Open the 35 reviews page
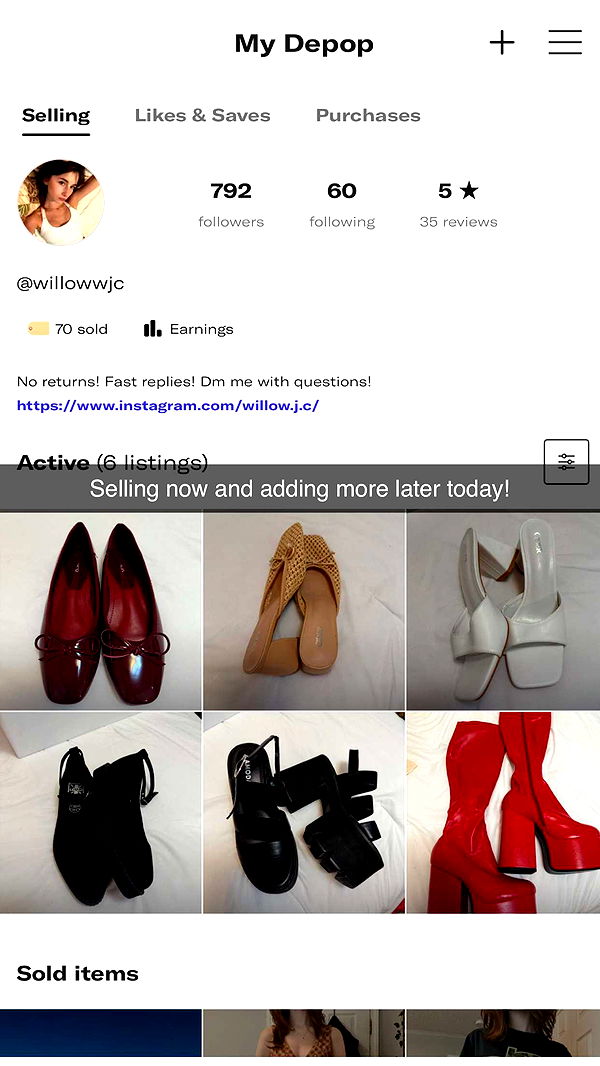The width and height of the screenshot is (600, 1066). tap(458, 204)
